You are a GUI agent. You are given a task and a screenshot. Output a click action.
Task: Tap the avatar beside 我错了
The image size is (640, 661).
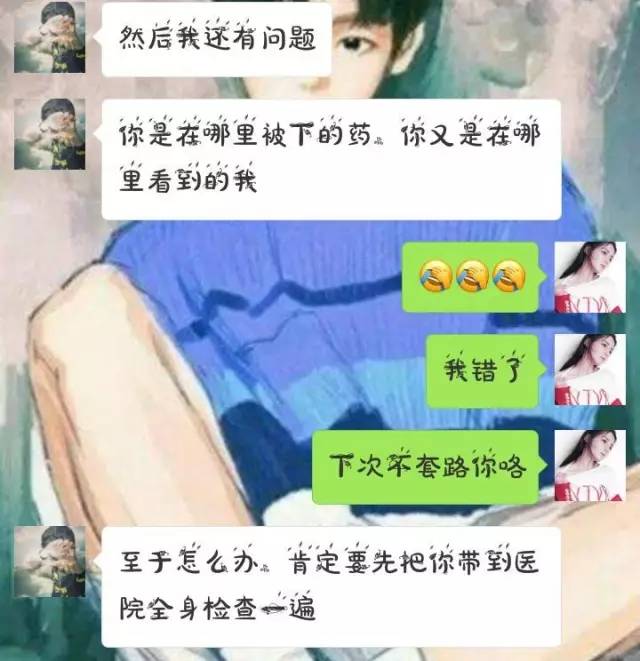coord(589,370)
